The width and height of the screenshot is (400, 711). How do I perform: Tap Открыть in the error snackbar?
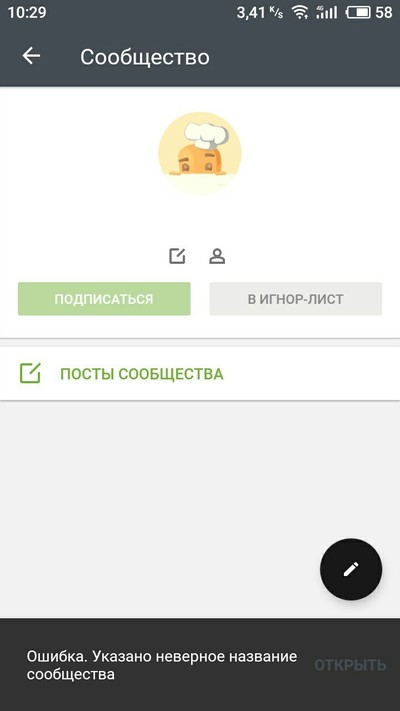click(350, 665)
